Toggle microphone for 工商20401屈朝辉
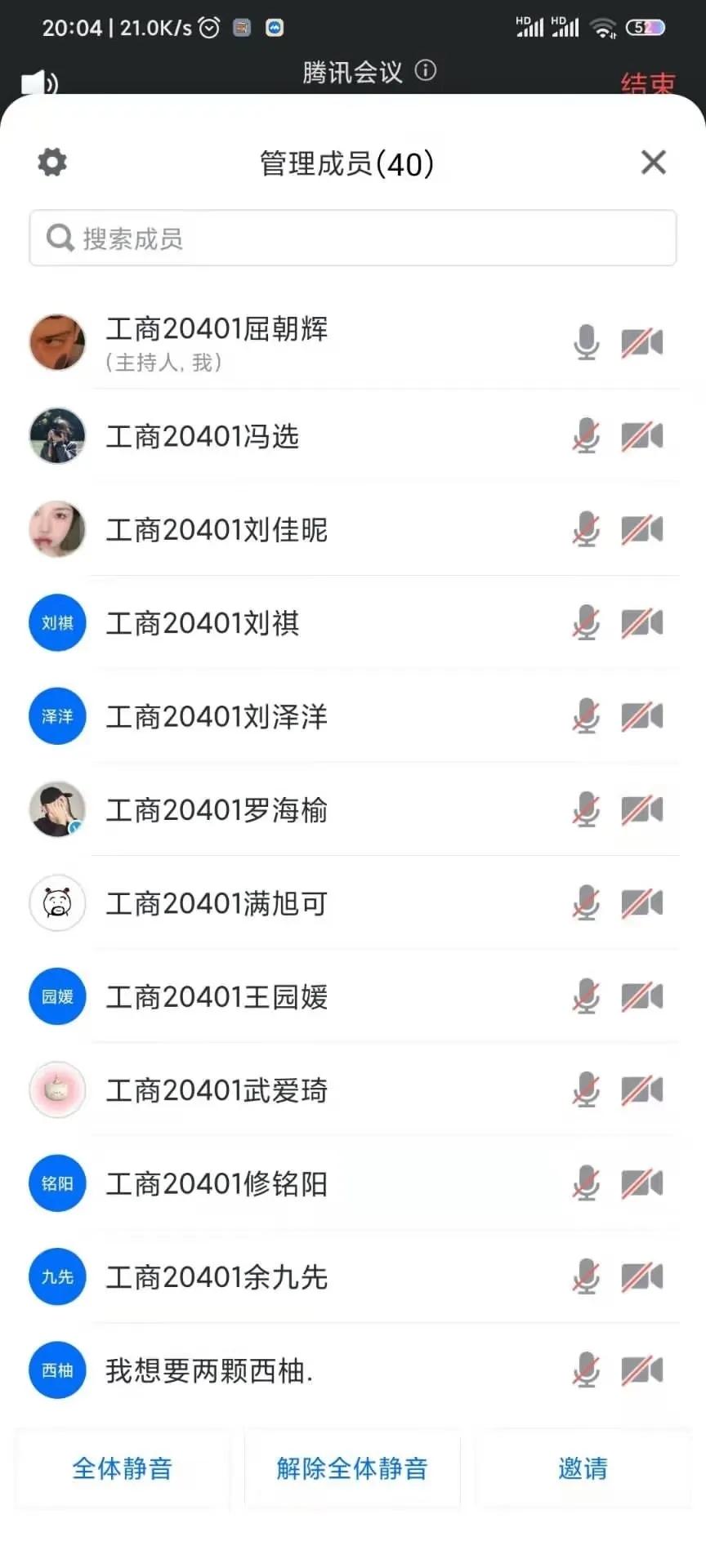This screenshot has height=1568, width=706. tap(586, 342)
